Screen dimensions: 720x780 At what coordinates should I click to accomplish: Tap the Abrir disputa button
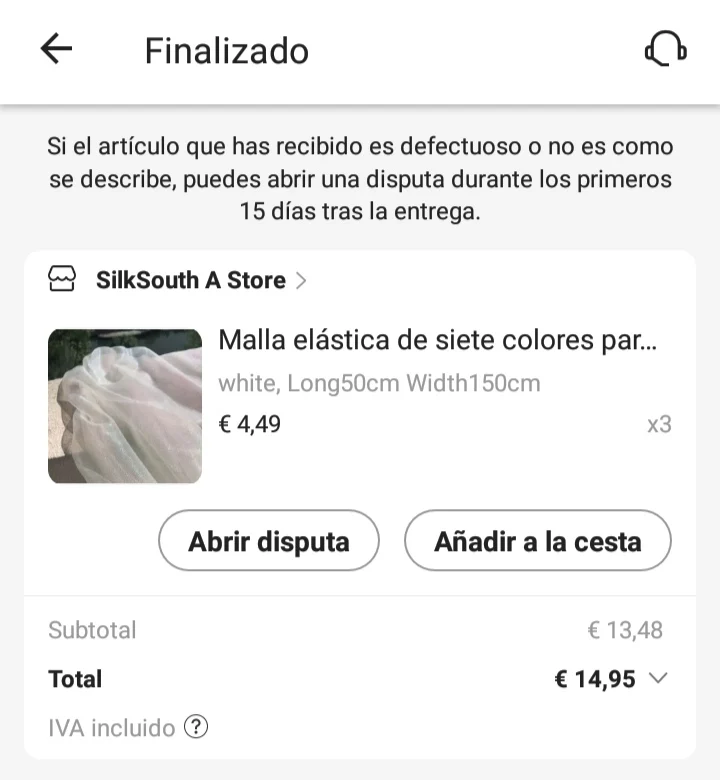point(269,541)
